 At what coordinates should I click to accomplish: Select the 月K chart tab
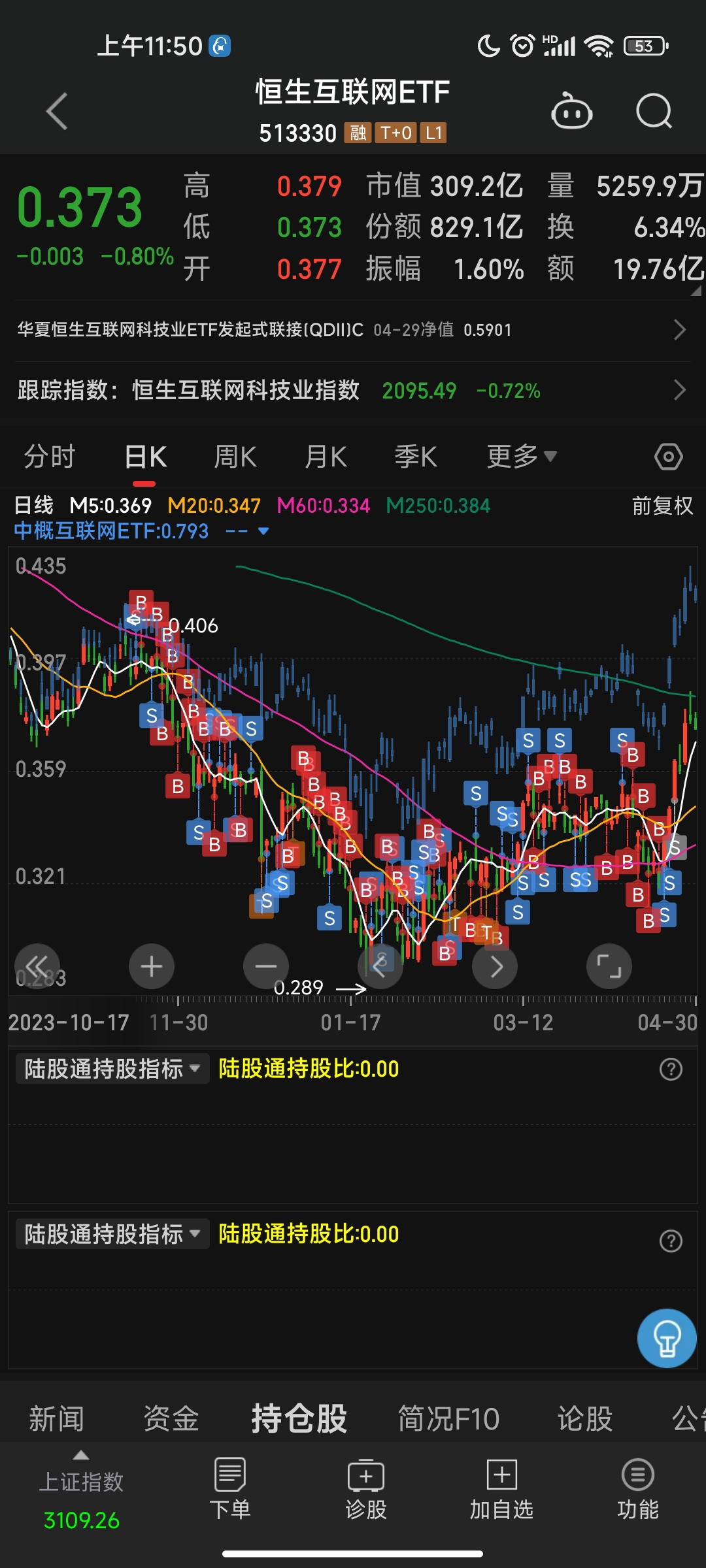click(x=326, y=457)
